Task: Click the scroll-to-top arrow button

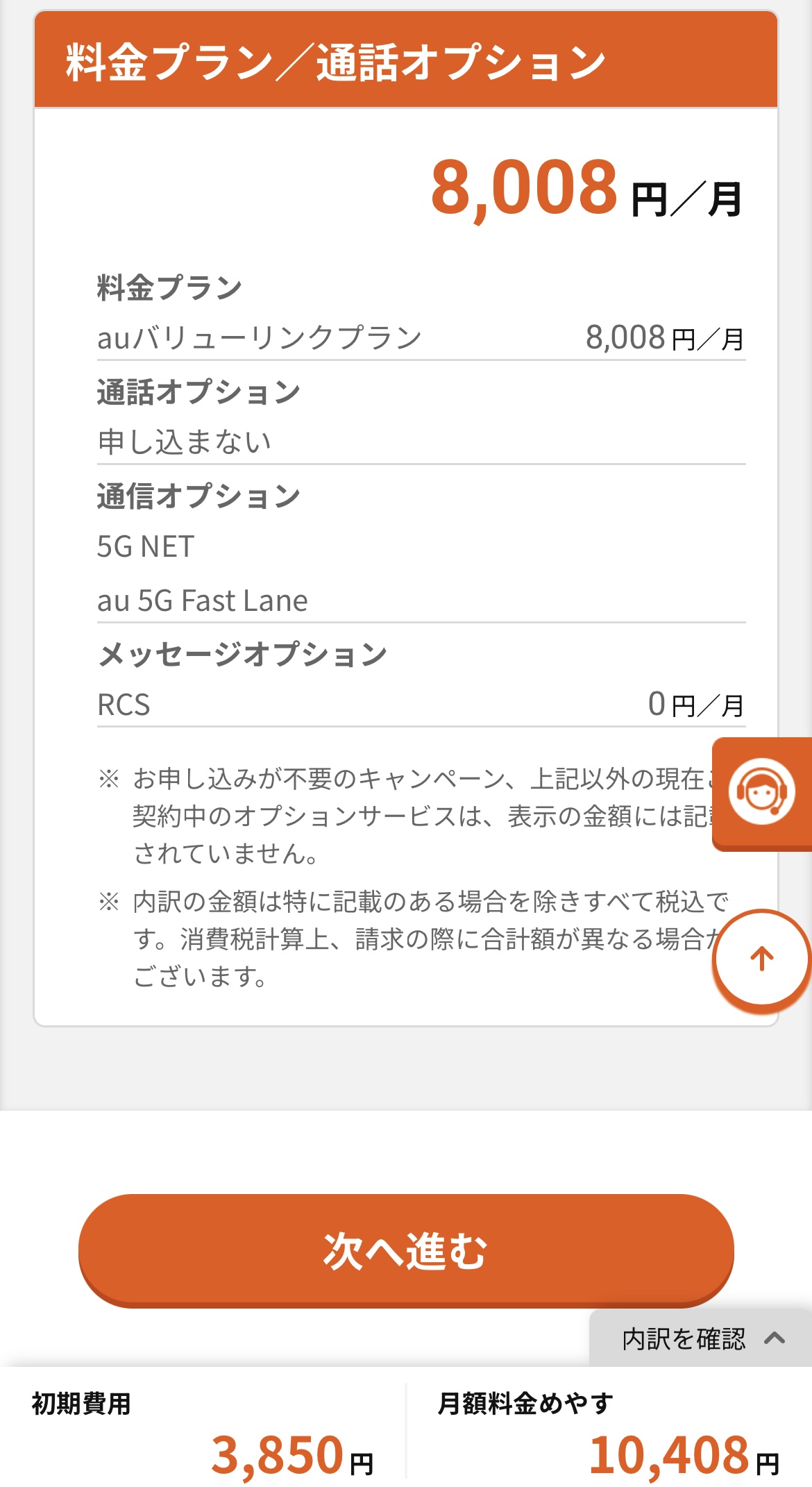Action: point(761,958)
